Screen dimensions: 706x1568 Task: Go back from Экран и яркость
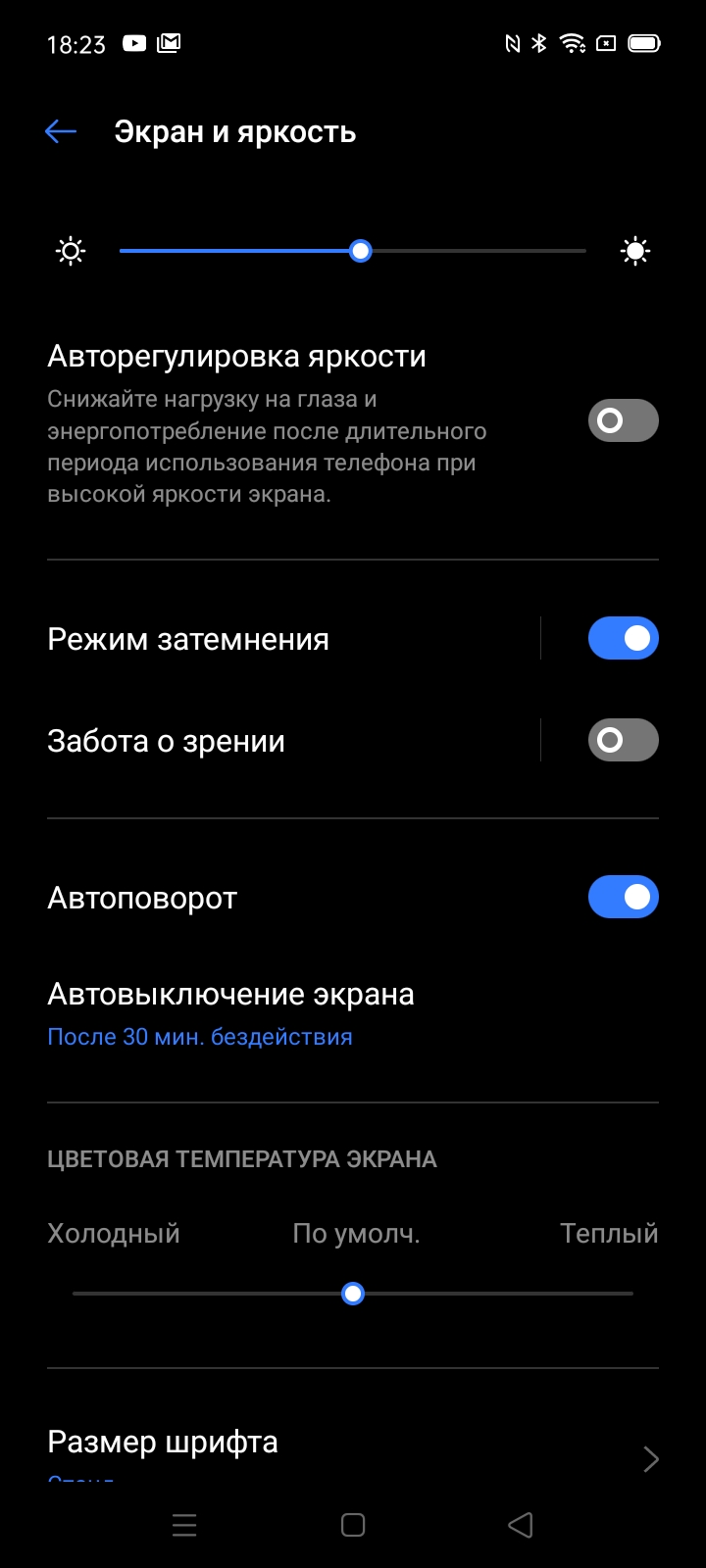61,132
